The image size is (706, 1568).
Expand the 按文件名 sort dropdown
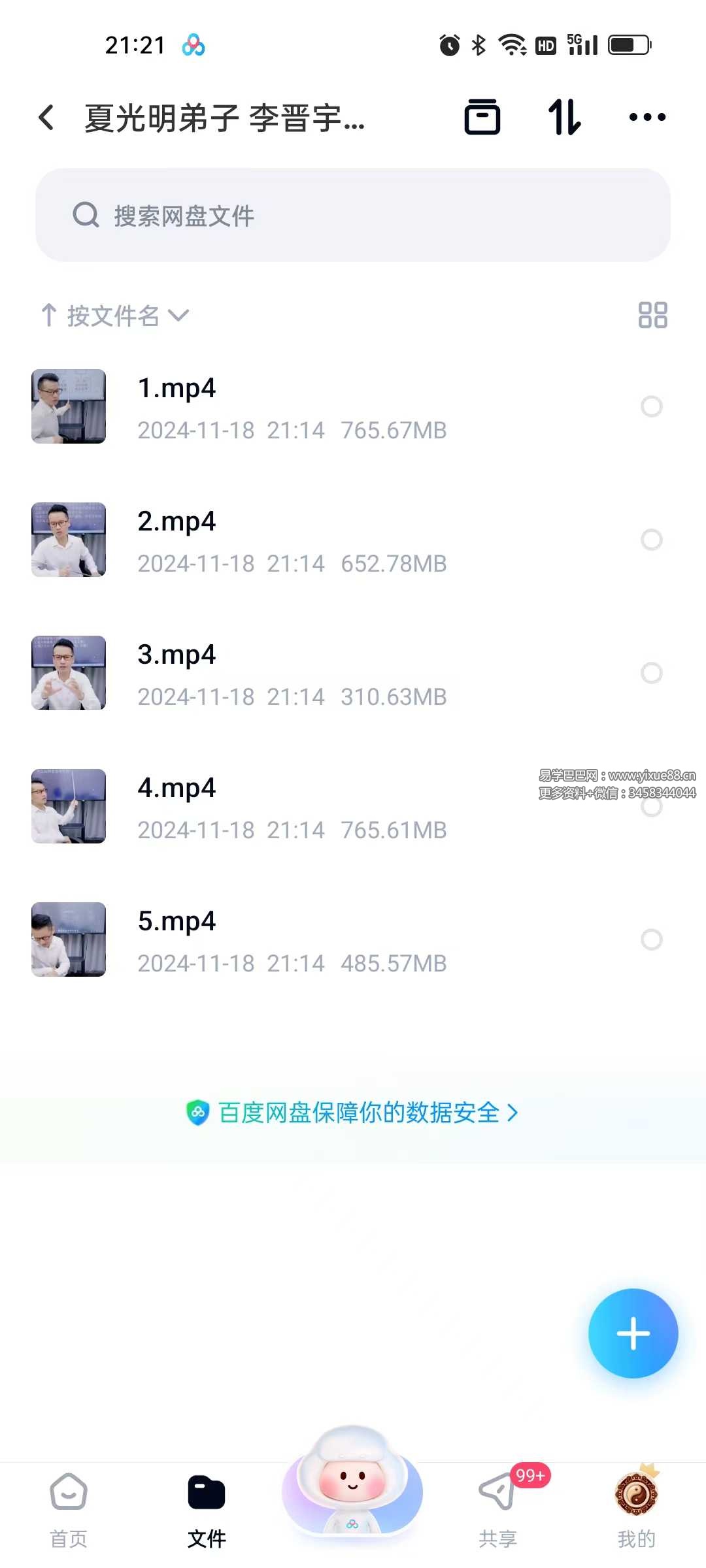(115, 316)
